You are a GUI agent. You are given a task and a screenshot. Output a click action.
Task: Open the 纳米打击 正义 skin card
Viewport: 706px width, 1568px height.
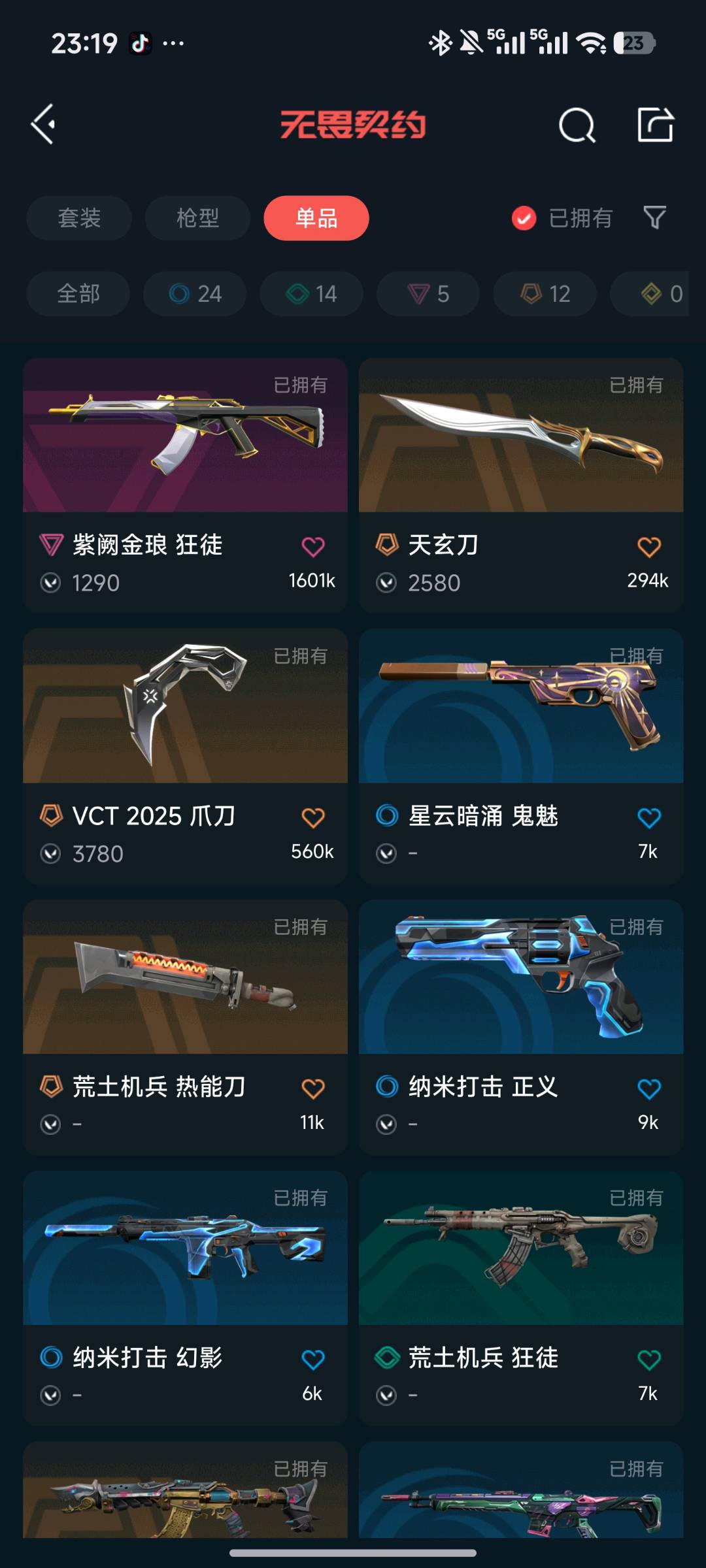coord(521,1026)
